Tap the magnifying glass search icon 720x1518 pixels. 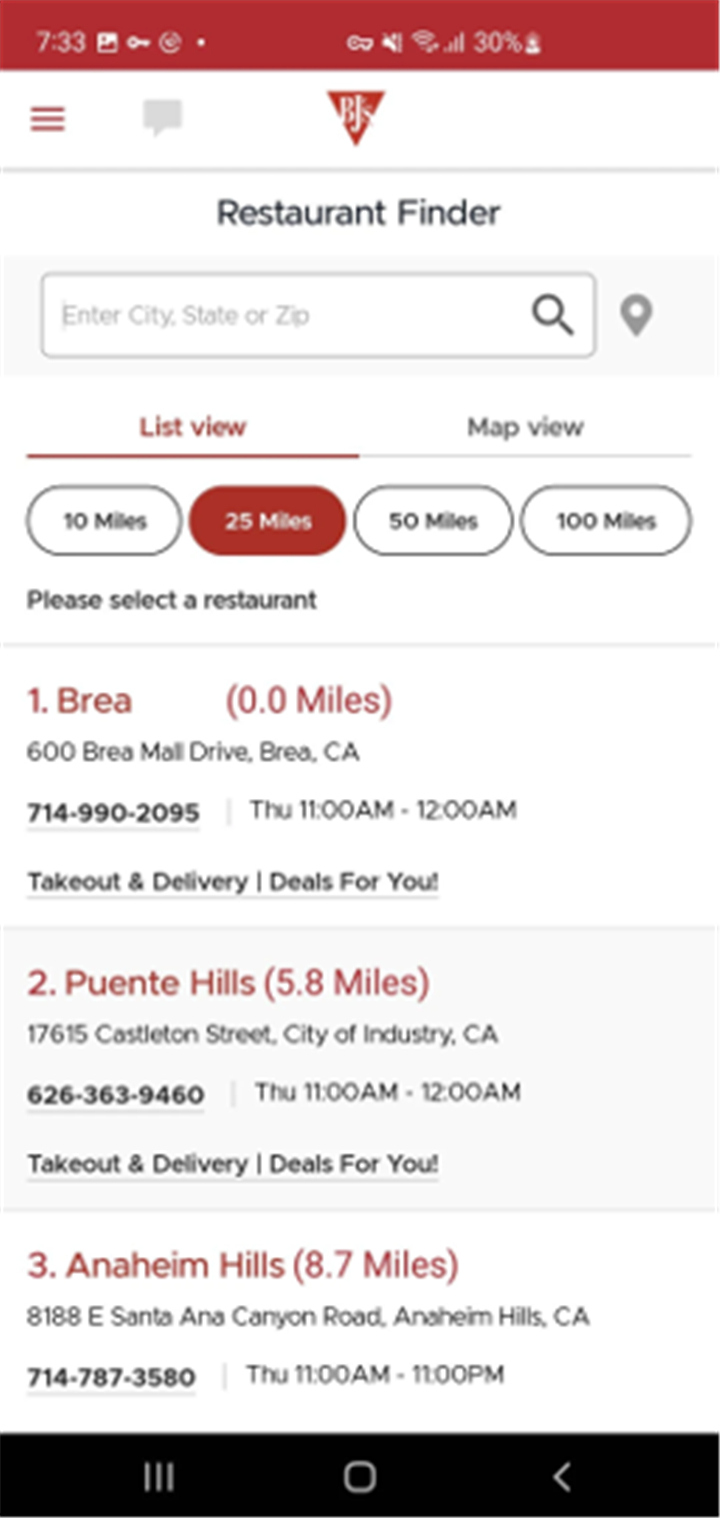pos(552,315)
